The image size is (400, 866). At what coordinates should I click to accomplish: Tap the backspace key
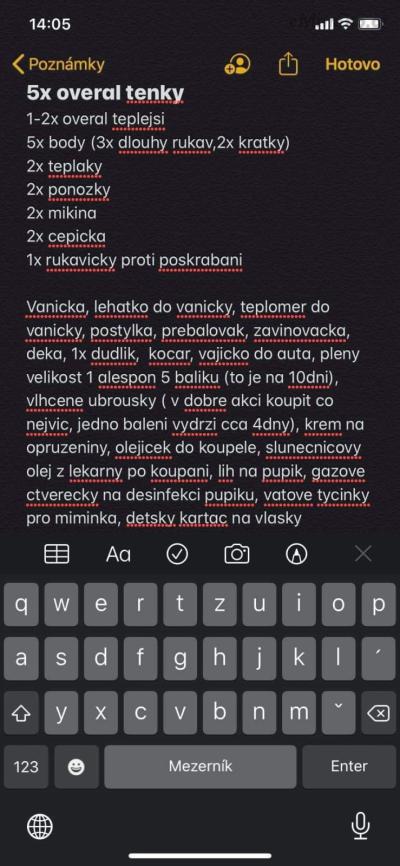[x=378, y=713]
